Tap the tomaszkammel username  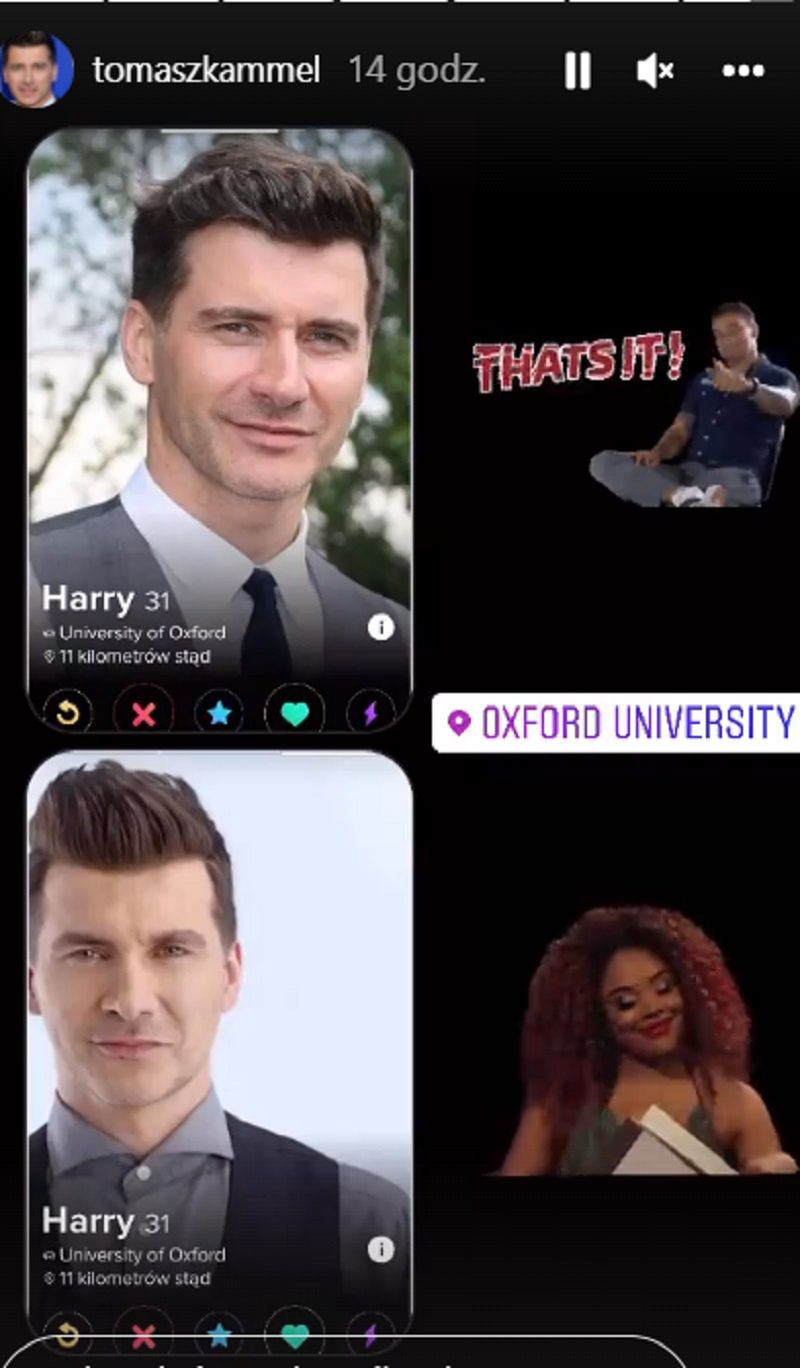point(206,70)
